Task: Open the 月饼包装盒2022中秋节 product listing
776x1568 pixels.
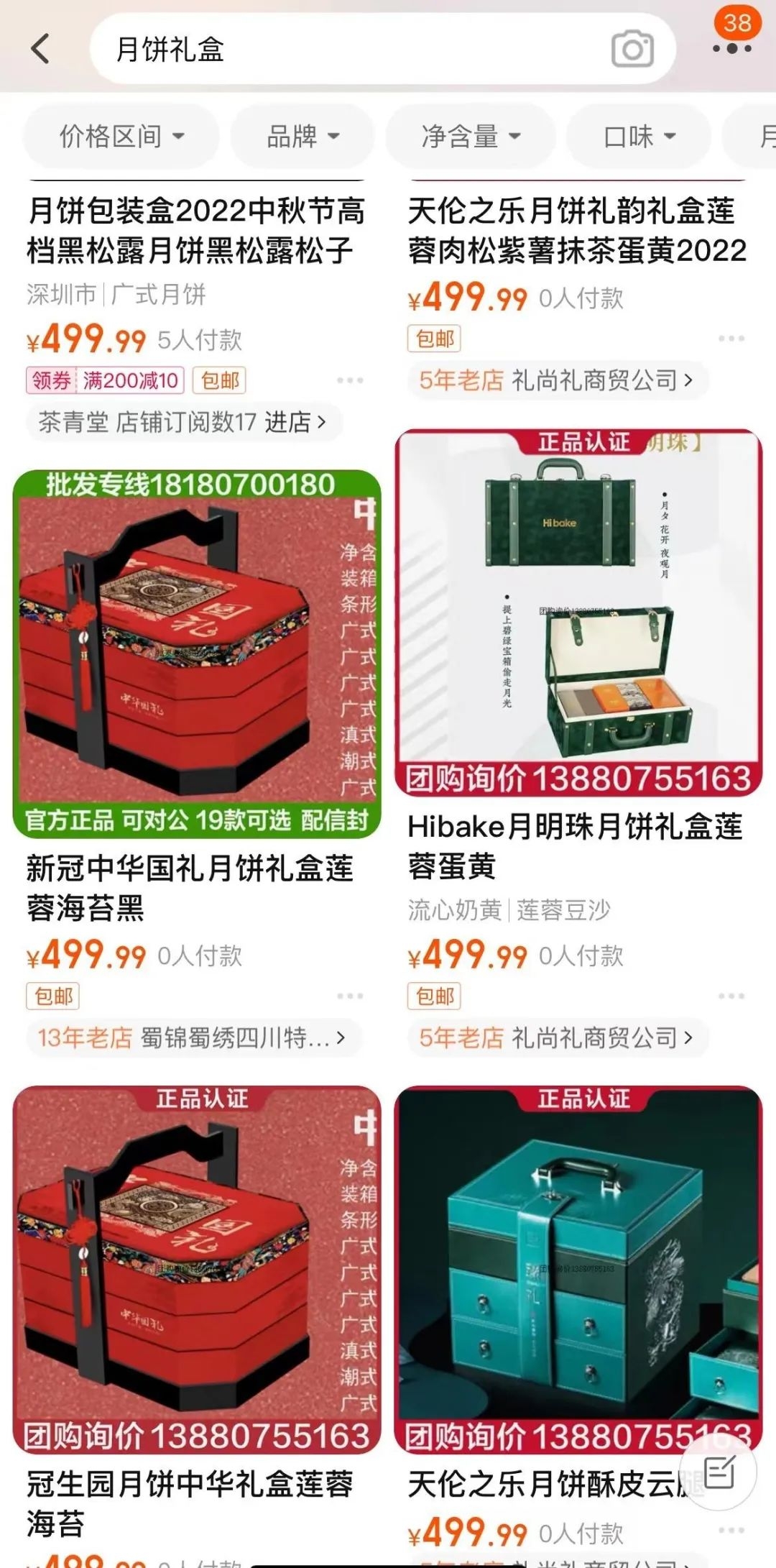Action: pyautogui.click(x=195, y=231)
